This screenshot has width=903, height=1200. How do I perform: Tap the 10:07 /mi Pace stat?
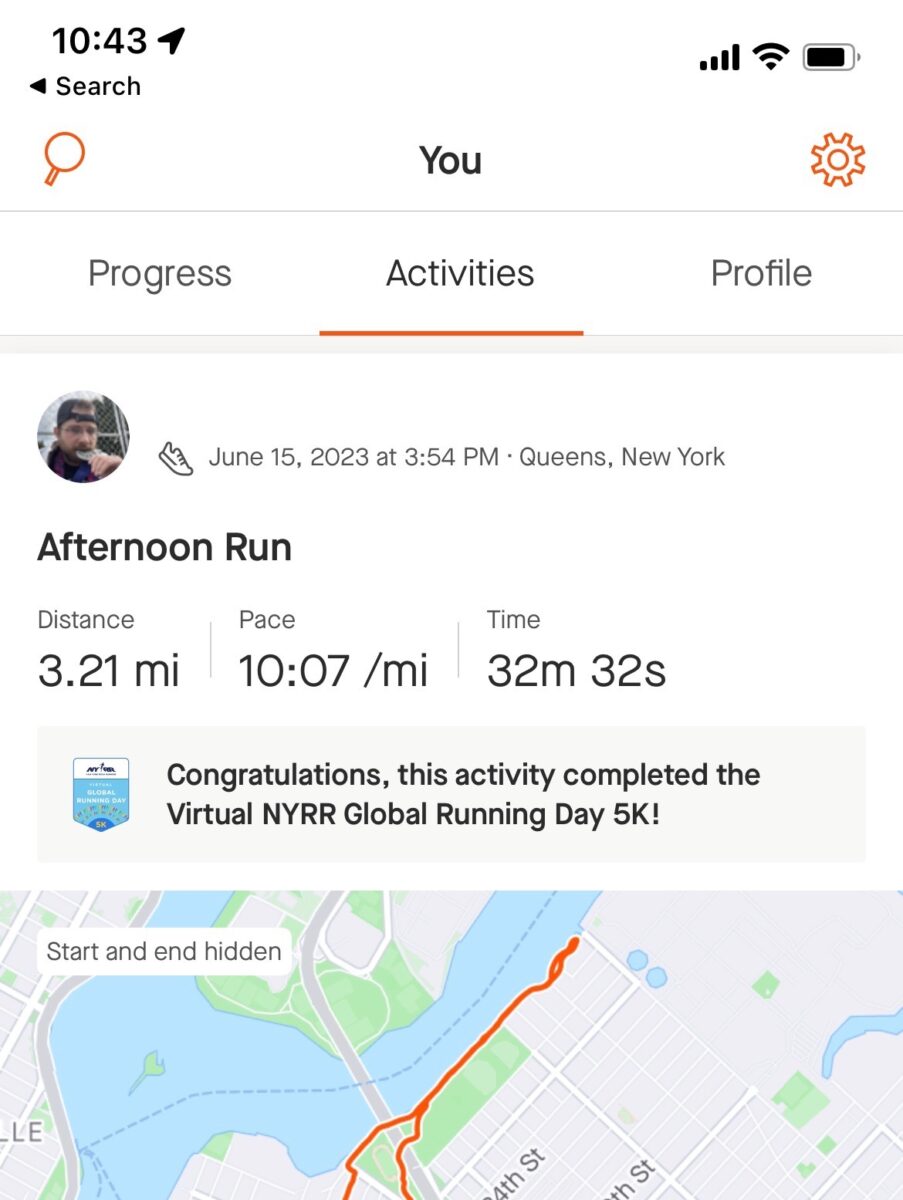(334, 670)
